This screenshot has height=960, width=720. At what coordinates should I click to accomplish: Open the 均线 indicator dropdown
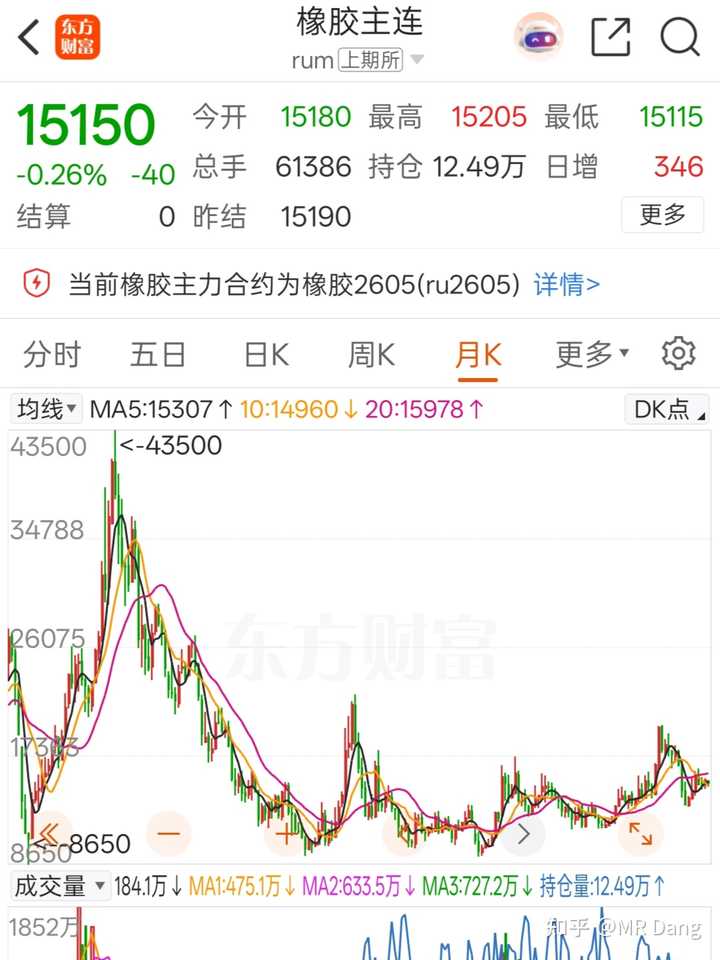(46, 409)
